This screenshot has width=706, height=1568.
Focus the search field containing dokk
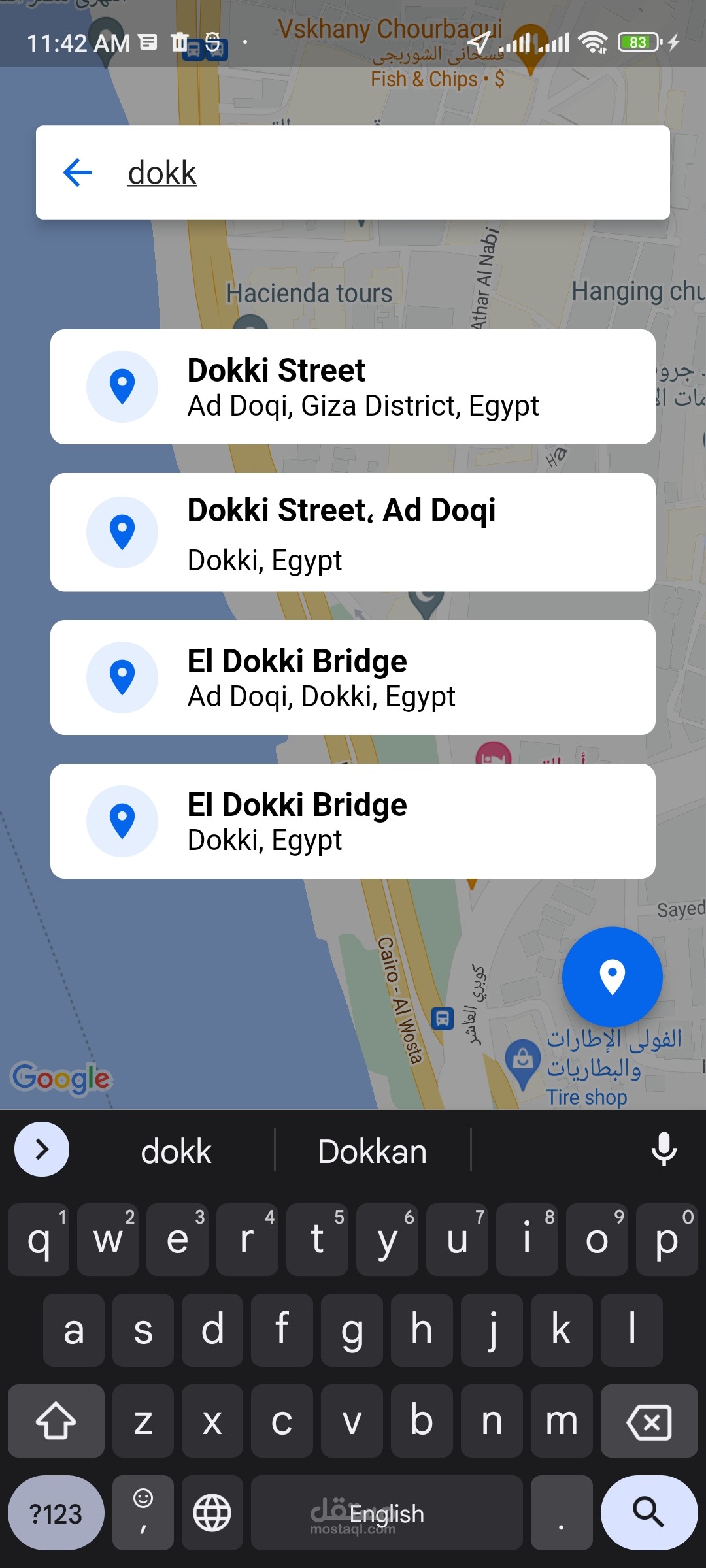pos(392,172)
